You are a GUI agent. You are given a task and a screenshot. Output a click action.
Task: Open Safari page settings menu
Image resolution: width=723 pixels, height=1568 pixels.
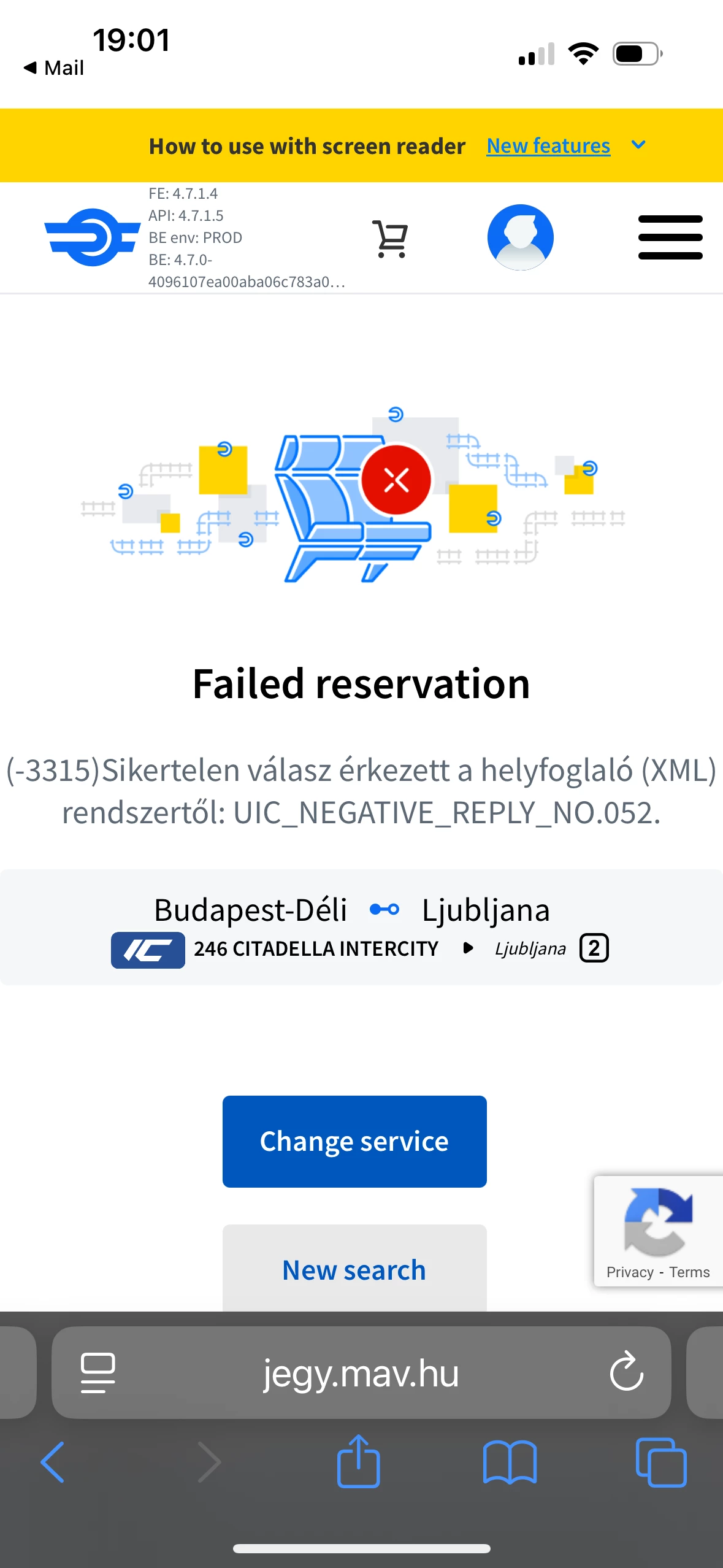click(98, 1372)
